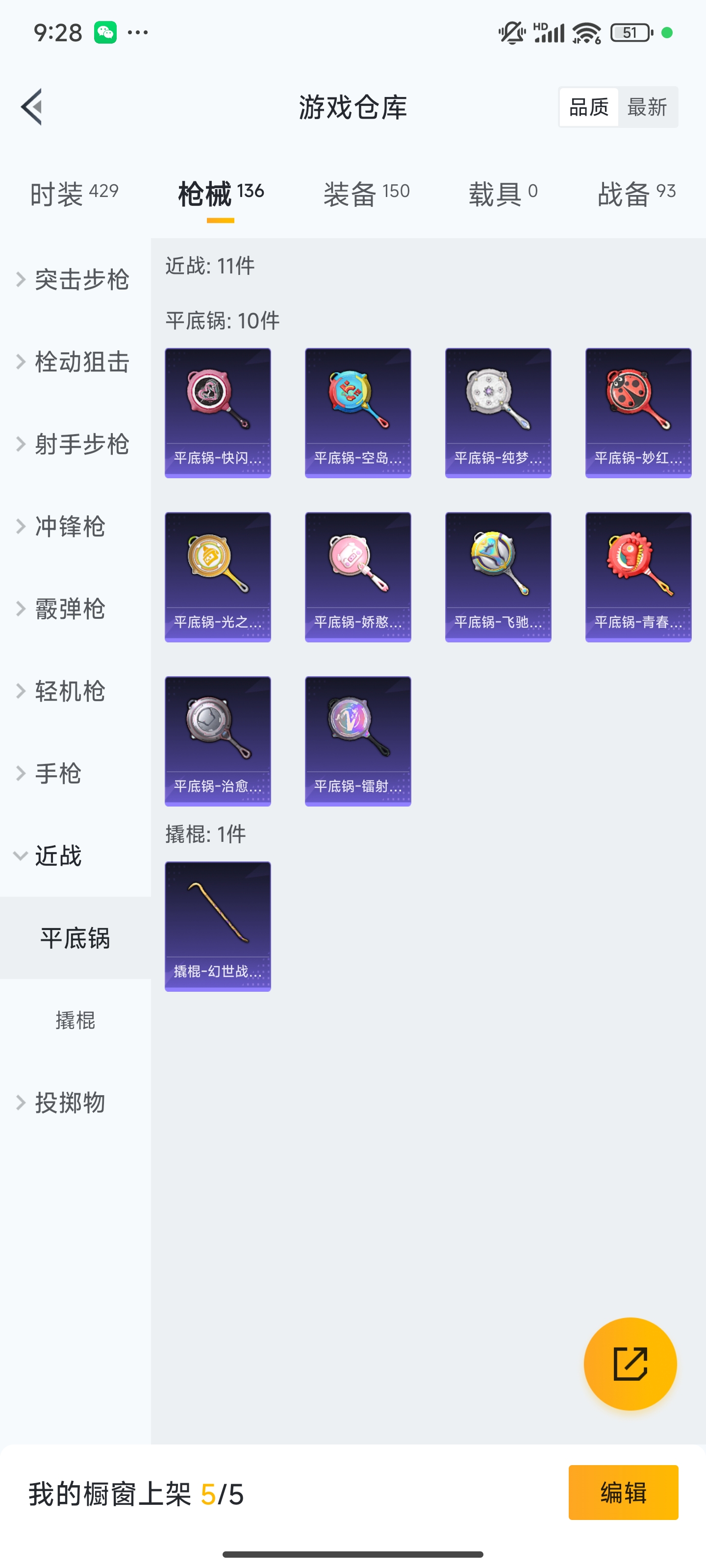This screenshot has height=1568, width=706.
Task: Open the 平底锅-空岛 colorful pan item
Action: (x=357, y=413)
